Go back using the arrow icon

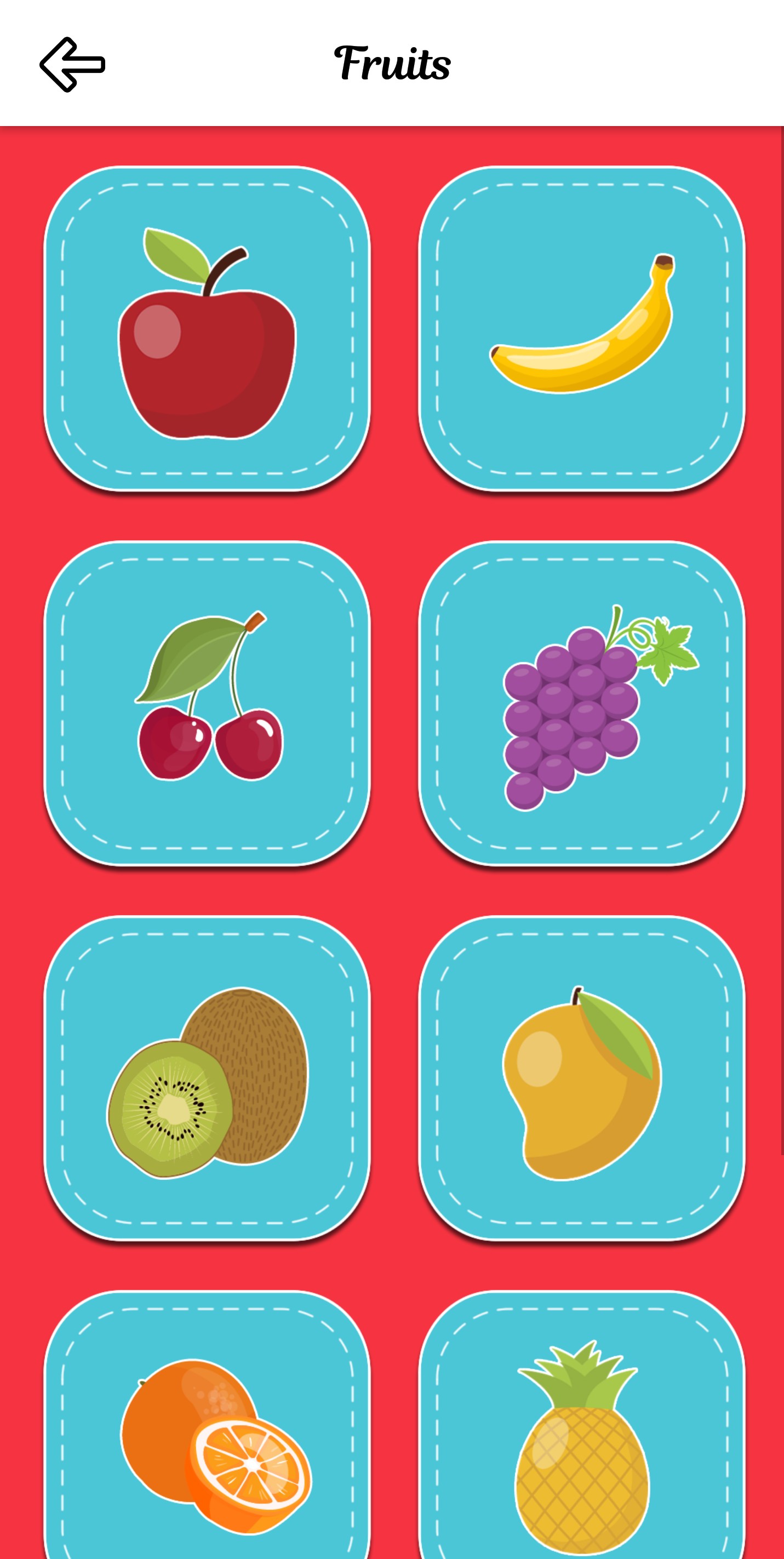[x=72, y=65]
